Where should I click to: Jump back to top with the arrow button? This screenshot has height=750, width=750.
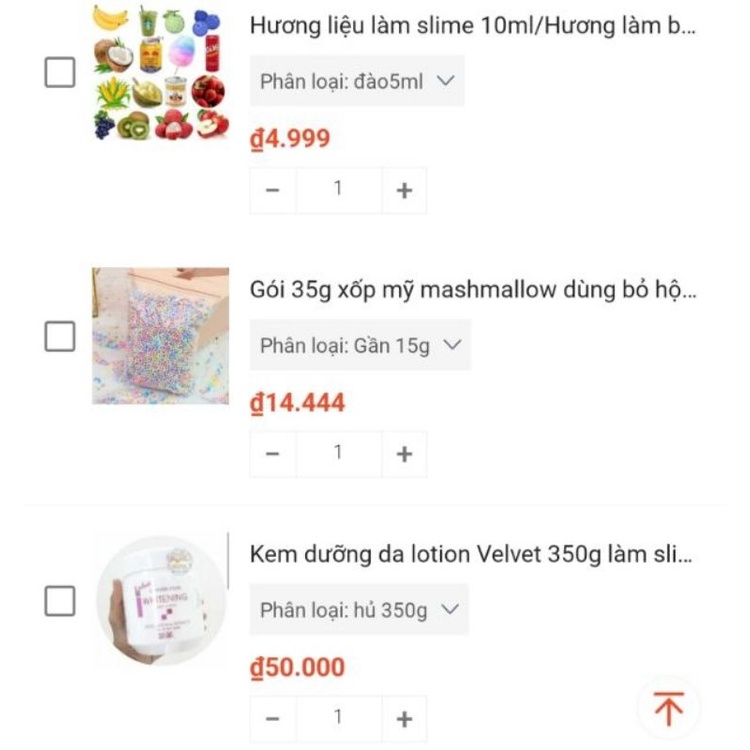(x=668, y=708)
